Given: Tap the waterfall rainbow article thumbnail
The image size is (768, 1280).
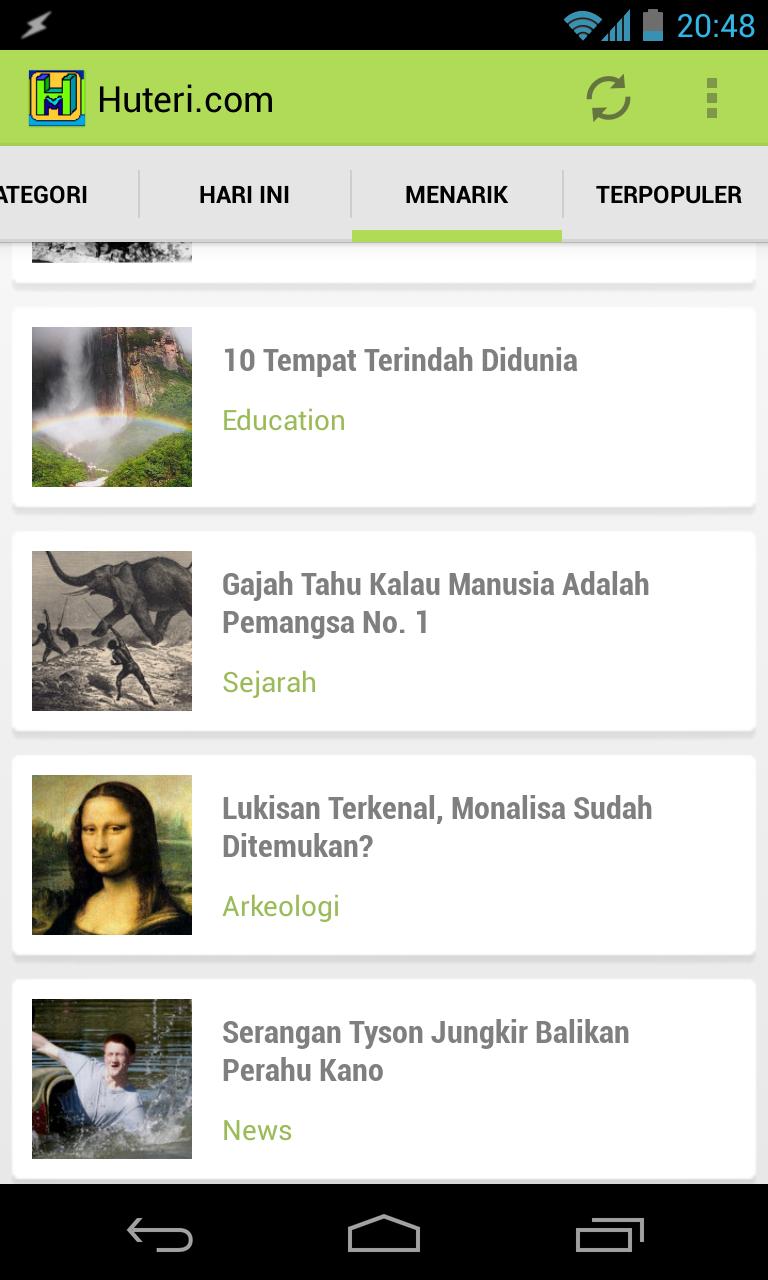Looking at the screenshot, I should 111,406.
